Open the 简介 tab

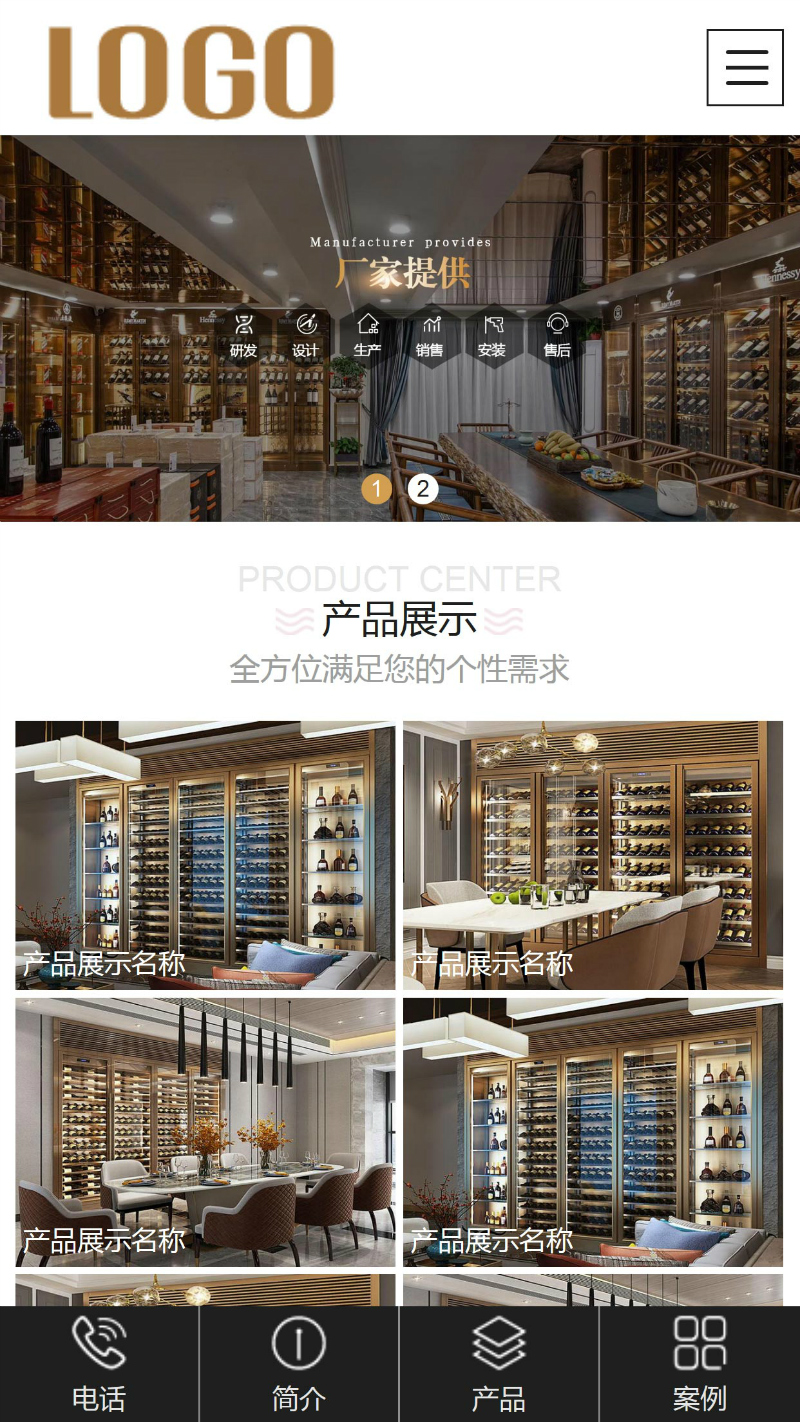click(x=299, y=1364)
